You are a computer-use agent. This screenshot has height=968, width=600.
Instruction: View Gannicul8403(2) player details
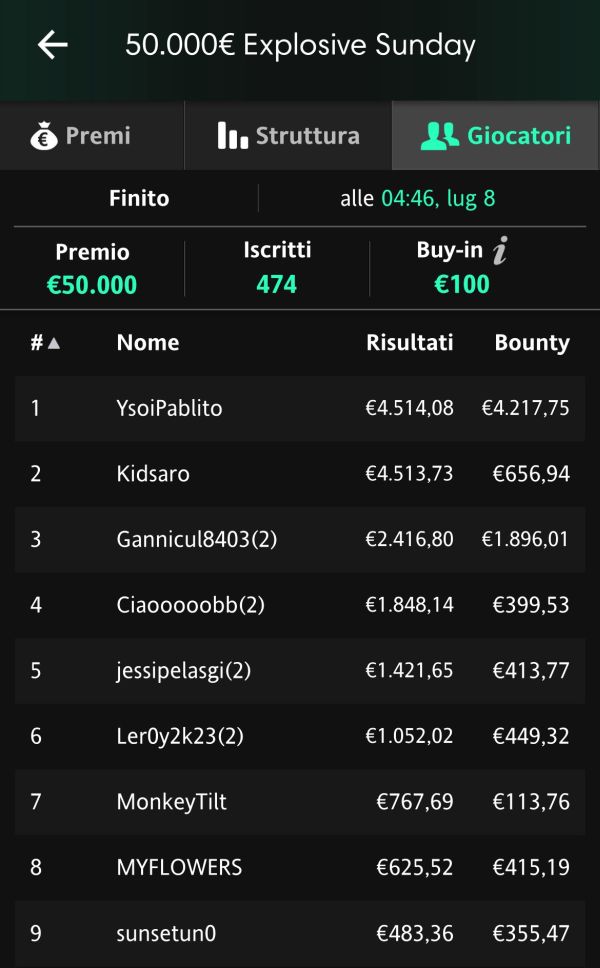pos(300,540)
